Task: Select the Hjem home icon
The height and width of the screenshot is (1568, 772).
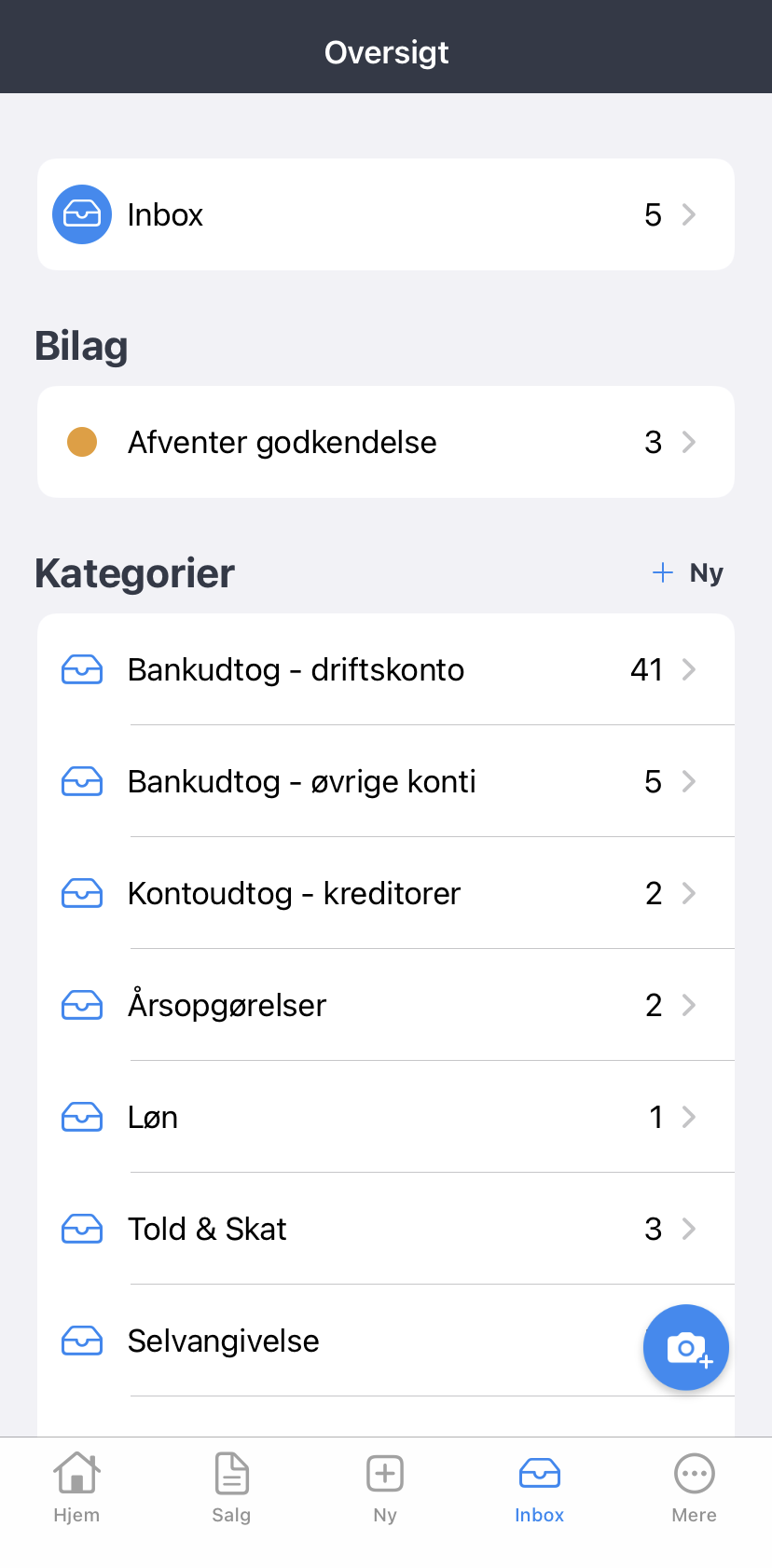Action: pos(76,1471)
